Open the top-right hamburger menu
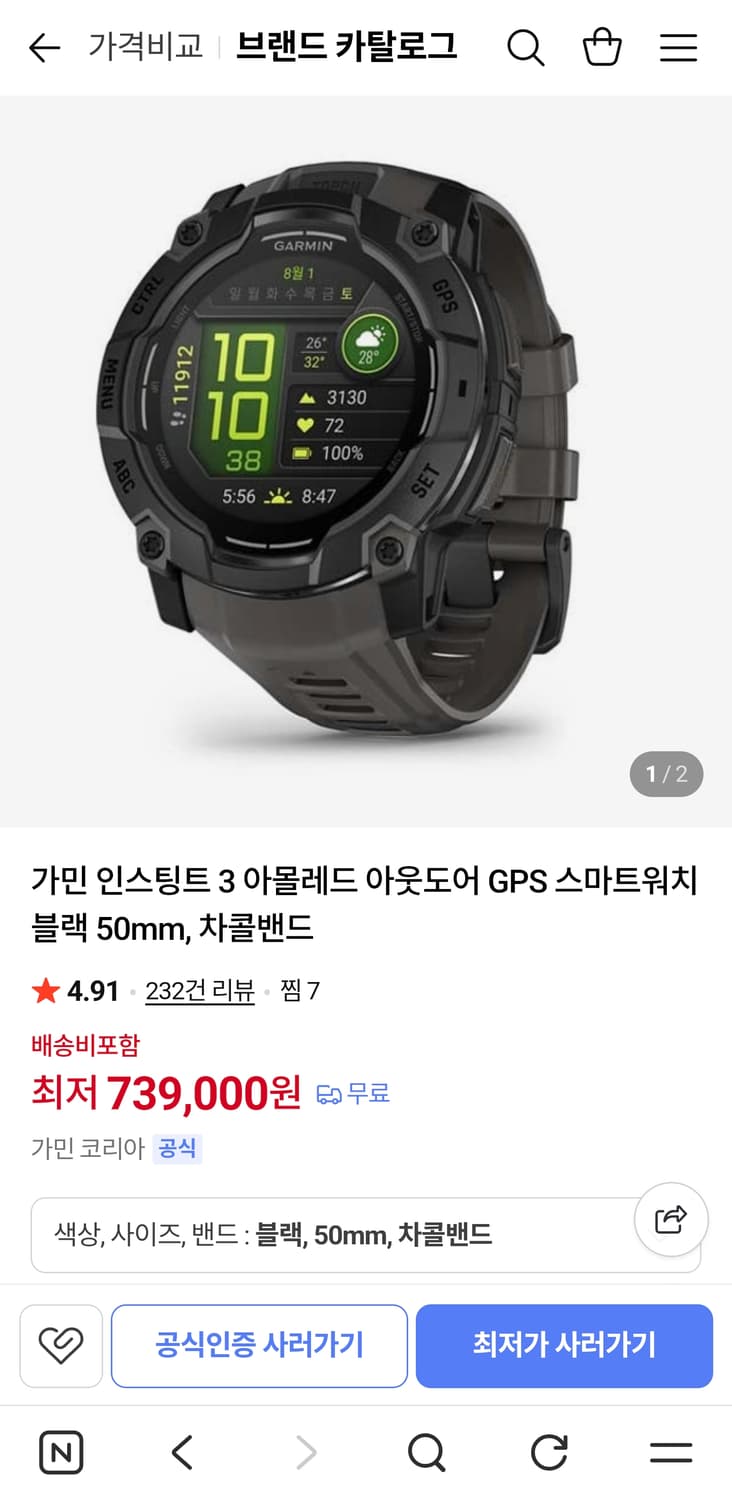Viewport: 732px width, 1500px height. [x=678, y=46]
